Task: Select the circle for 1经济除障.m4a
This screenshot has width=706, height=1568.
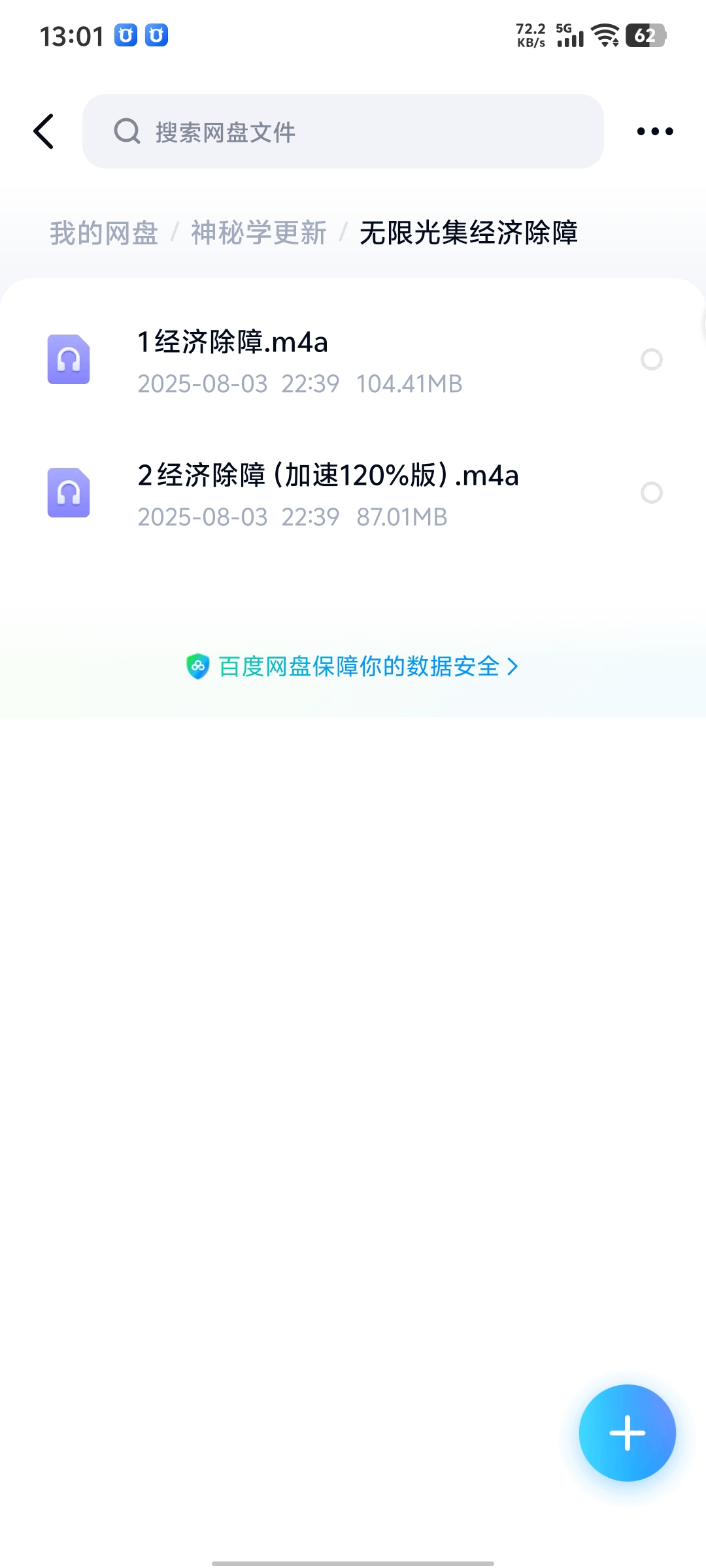Action: 651,359
